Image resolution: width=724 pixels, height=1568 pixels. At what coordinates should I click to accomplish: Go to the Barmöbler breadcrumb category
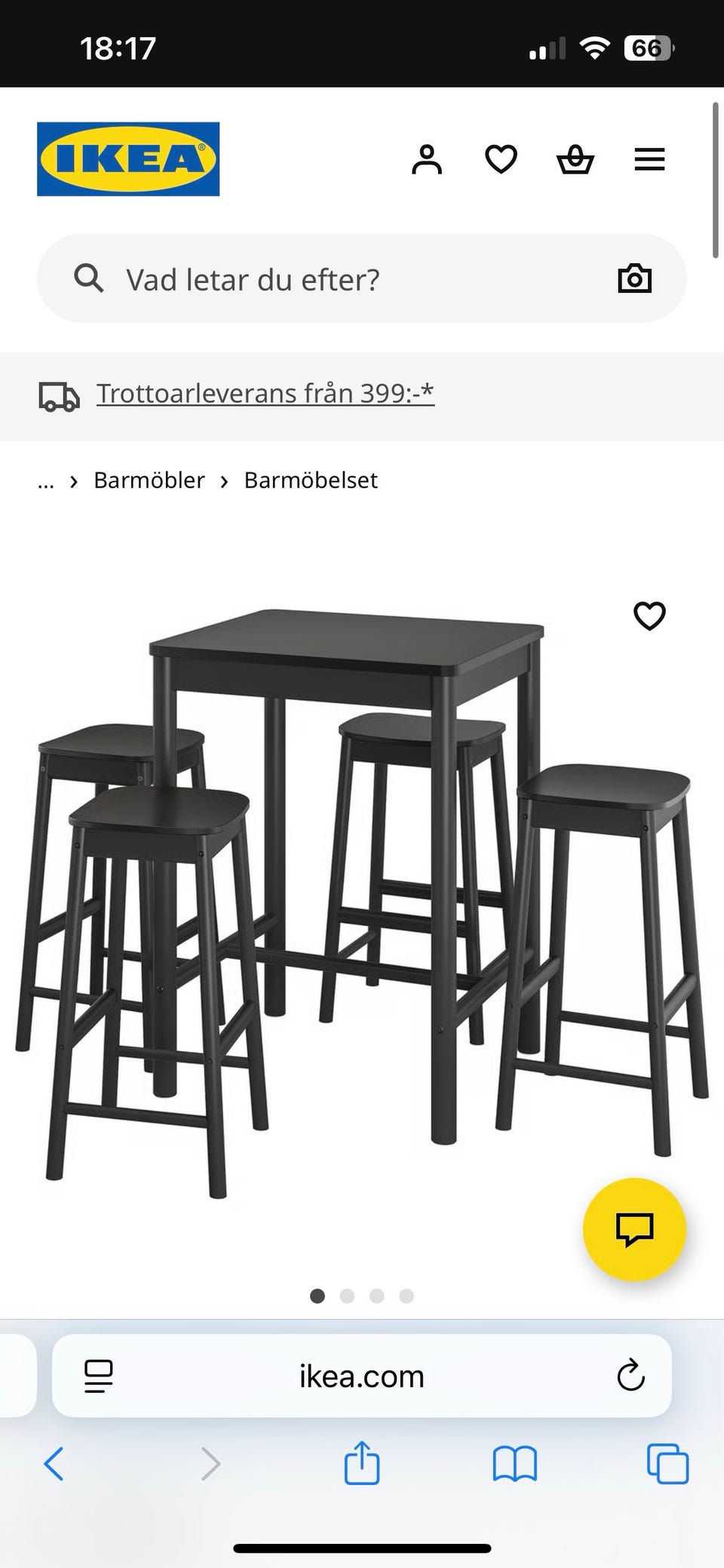point(148,481)
